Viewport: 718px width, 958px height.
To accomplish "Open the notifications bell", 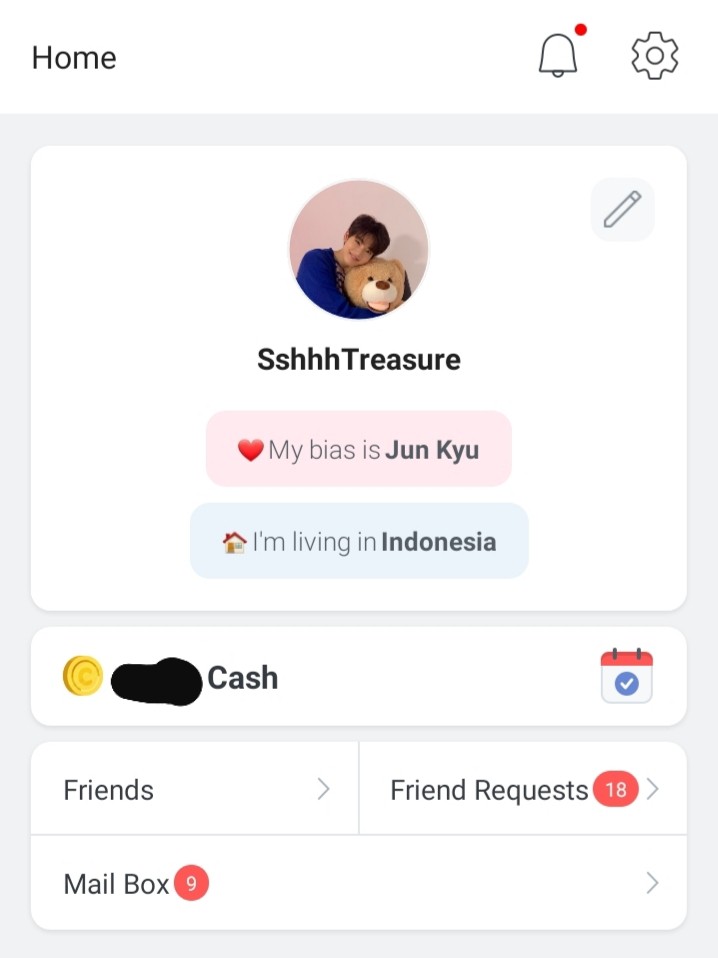I will (x=558, y=56).
